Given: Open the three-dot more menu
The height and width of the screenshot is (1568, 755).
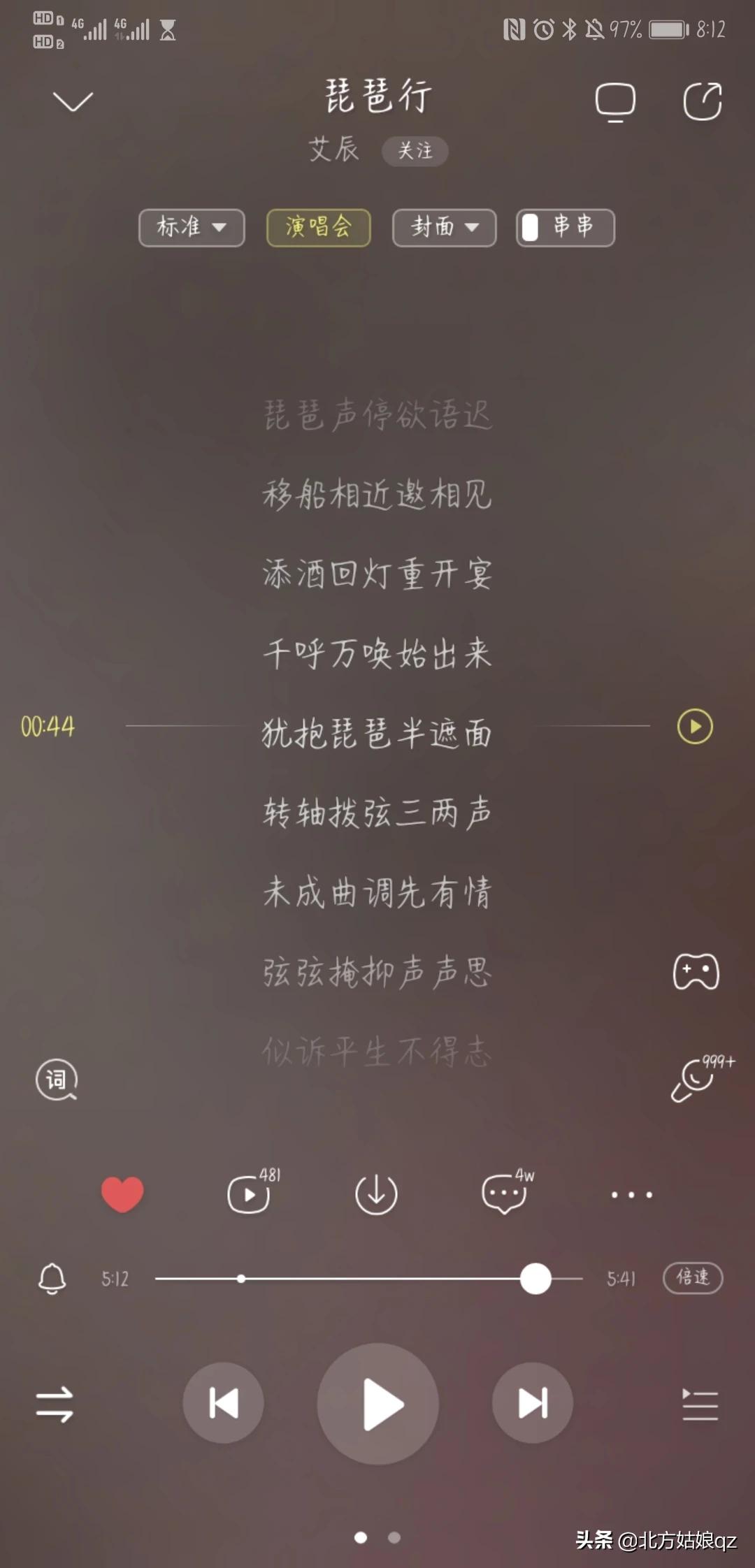Looking at the screenshot, I should 632,1195.
